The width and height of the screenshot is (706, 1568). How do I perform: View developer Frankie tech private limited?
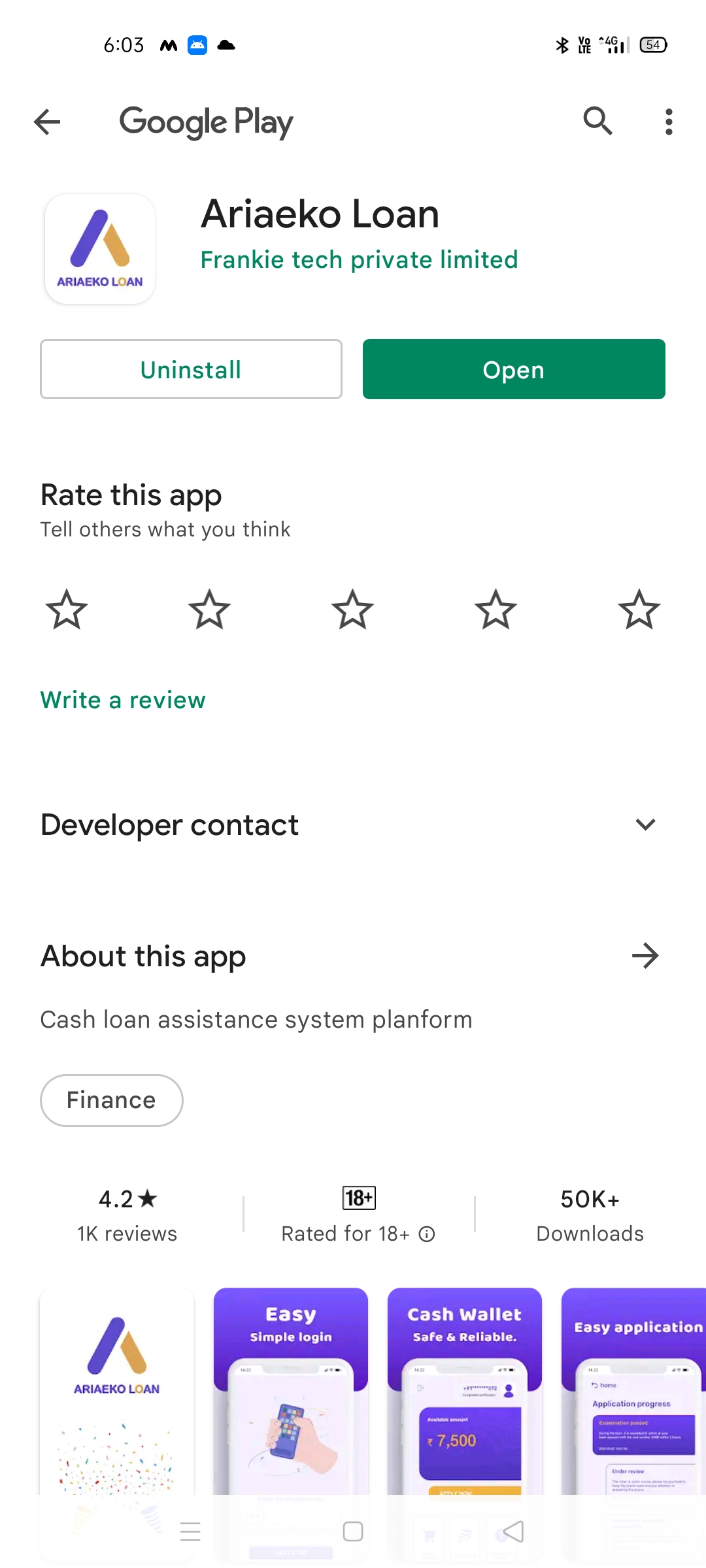point(359,260)
